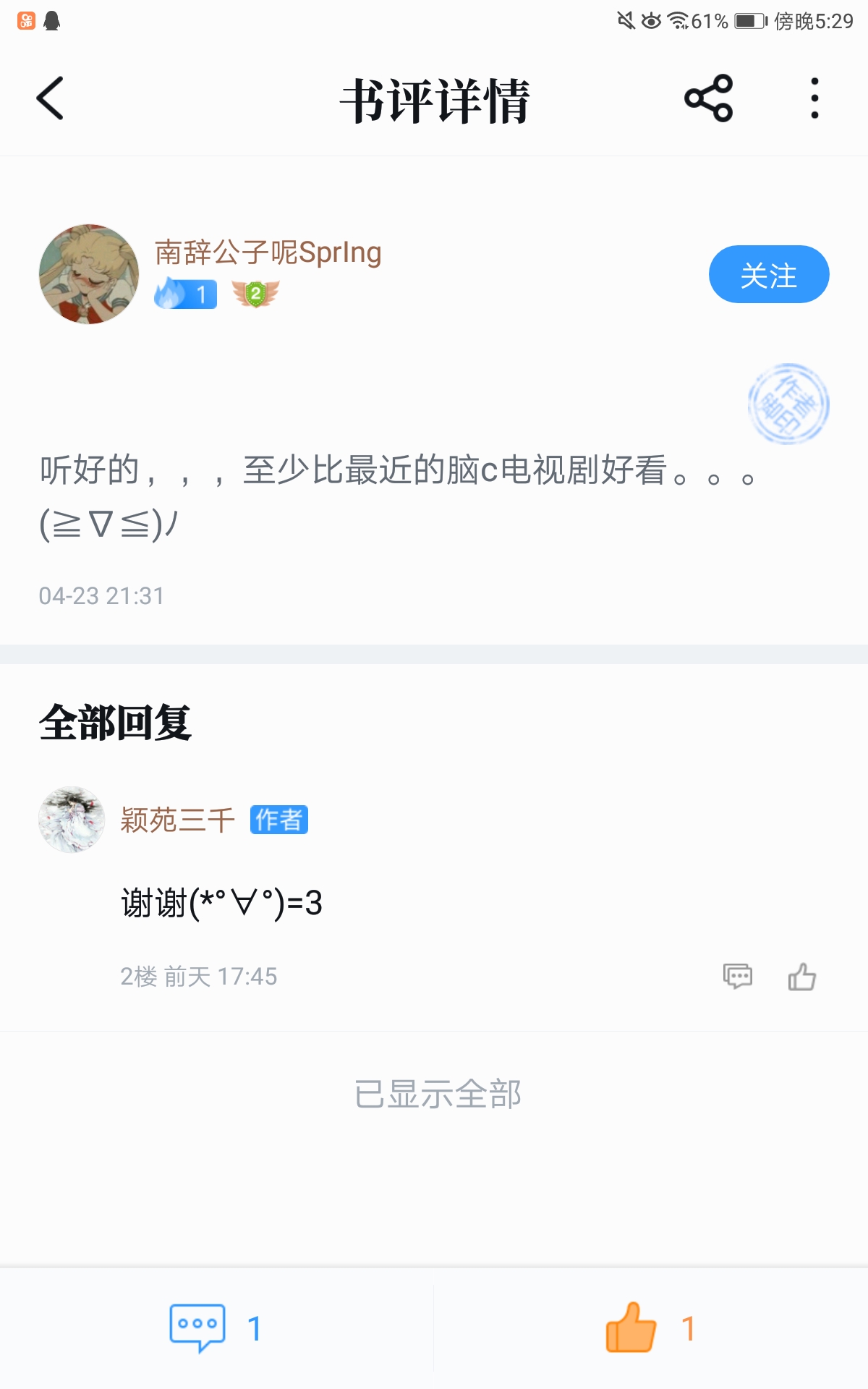This screenshot has width=868, height=1389.
Task: Reply to 颖苑三千's comment
Action: (737, 977)
